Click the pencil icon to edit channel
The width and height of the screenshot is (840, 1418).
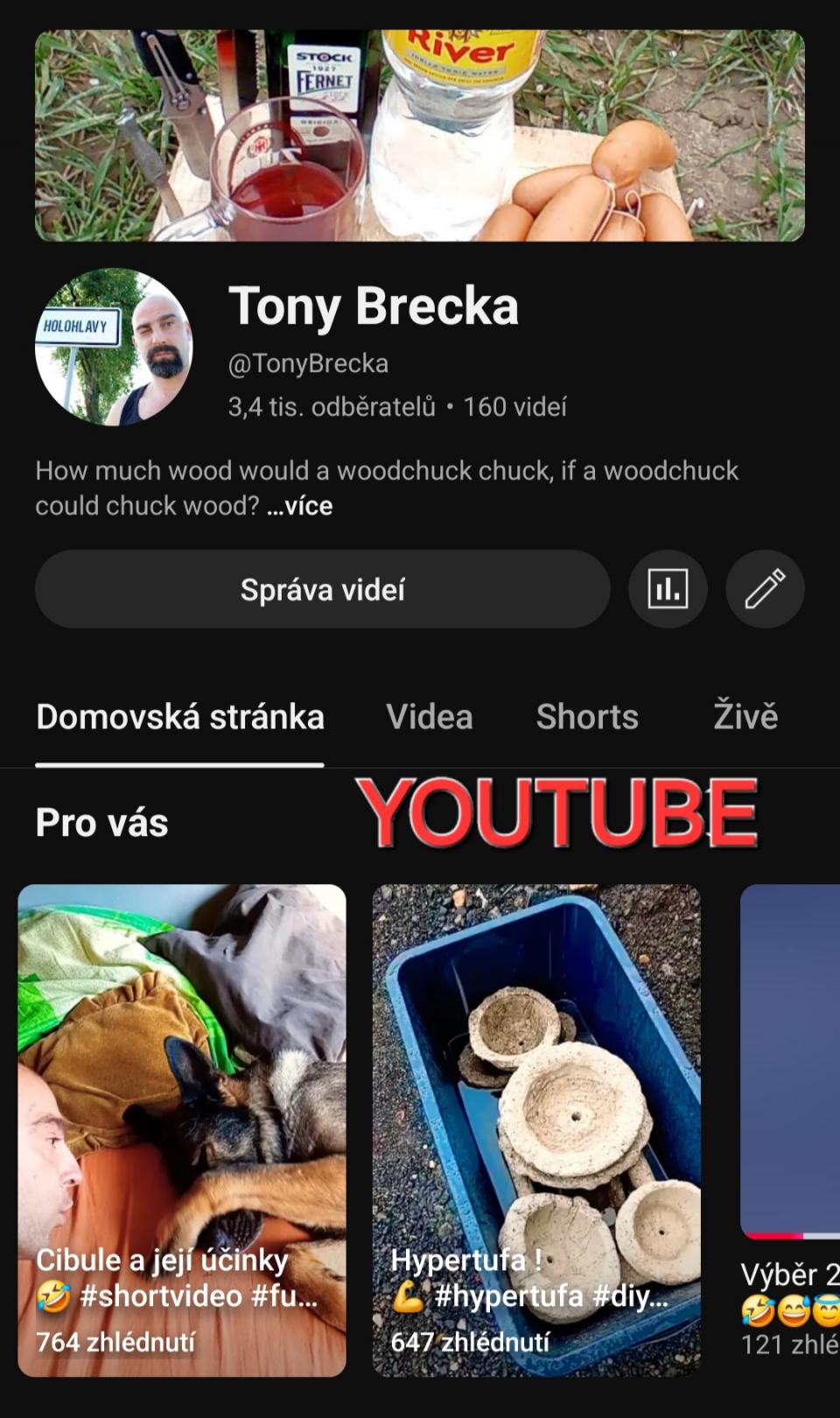pyautogui.click(x=765, y=589)
